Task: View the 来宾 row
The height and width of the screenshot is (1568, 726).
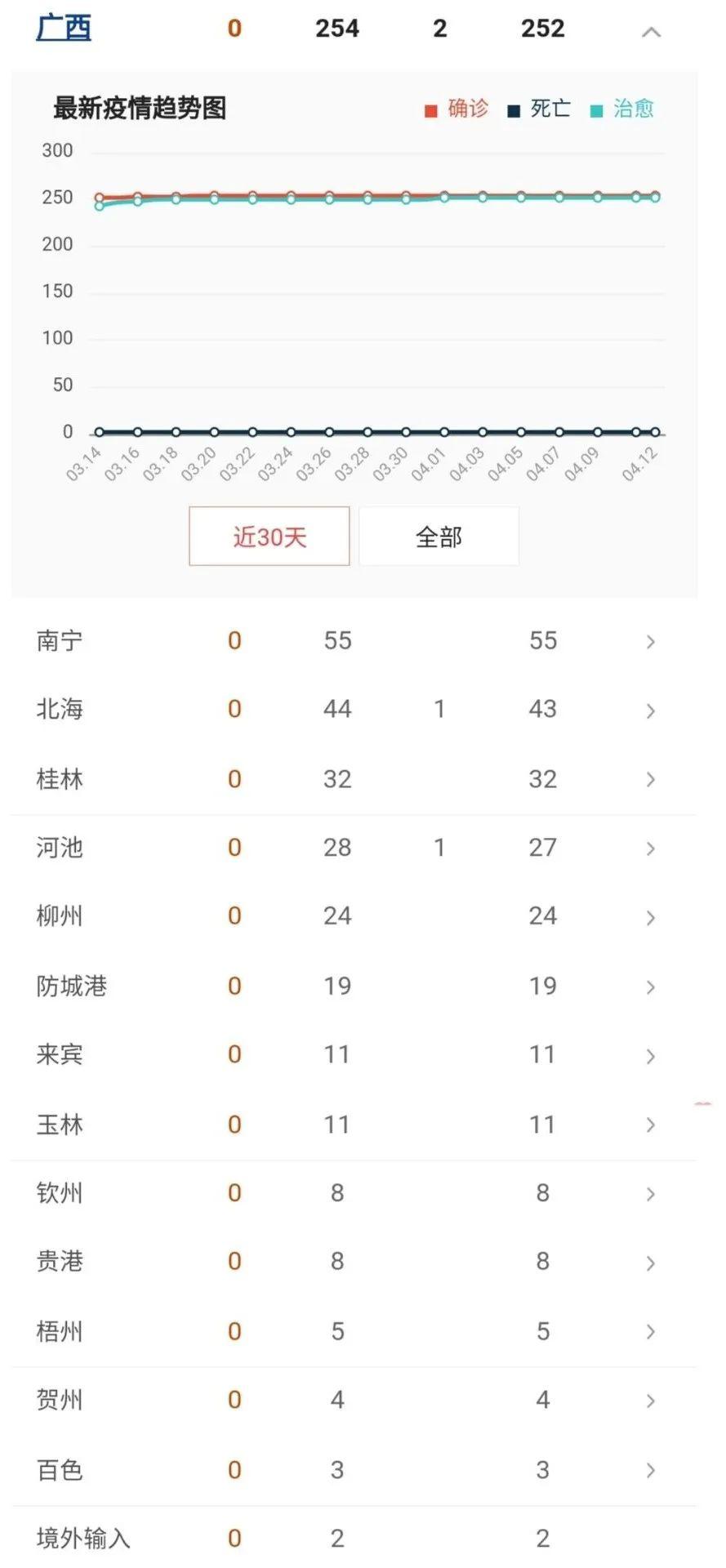Action: (x=354, y=1056)
